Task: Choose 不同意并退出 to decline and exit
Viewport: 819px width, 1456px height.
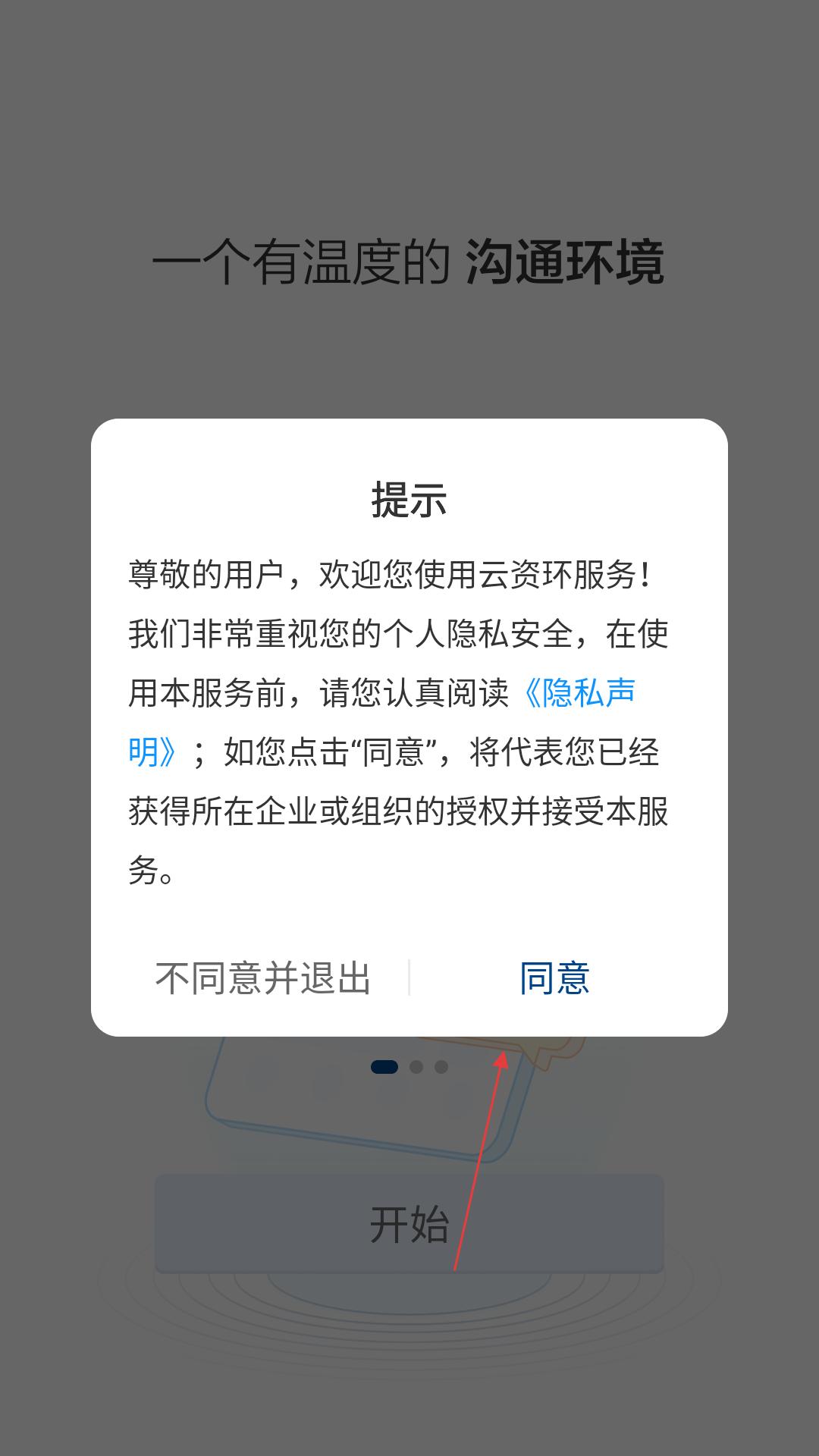Action: pos(262,978)
